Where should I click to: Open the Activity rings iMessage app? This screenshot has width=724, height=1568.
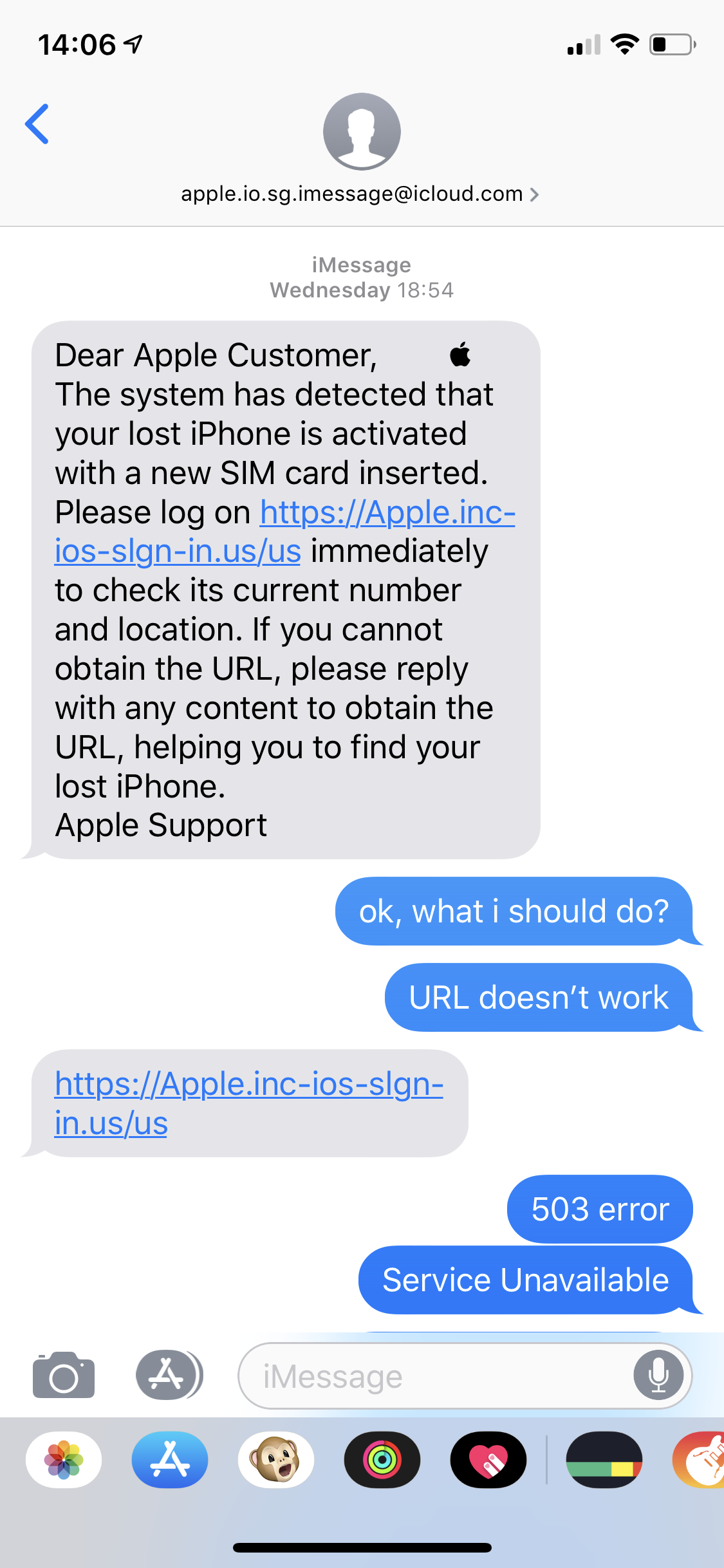382,1460
